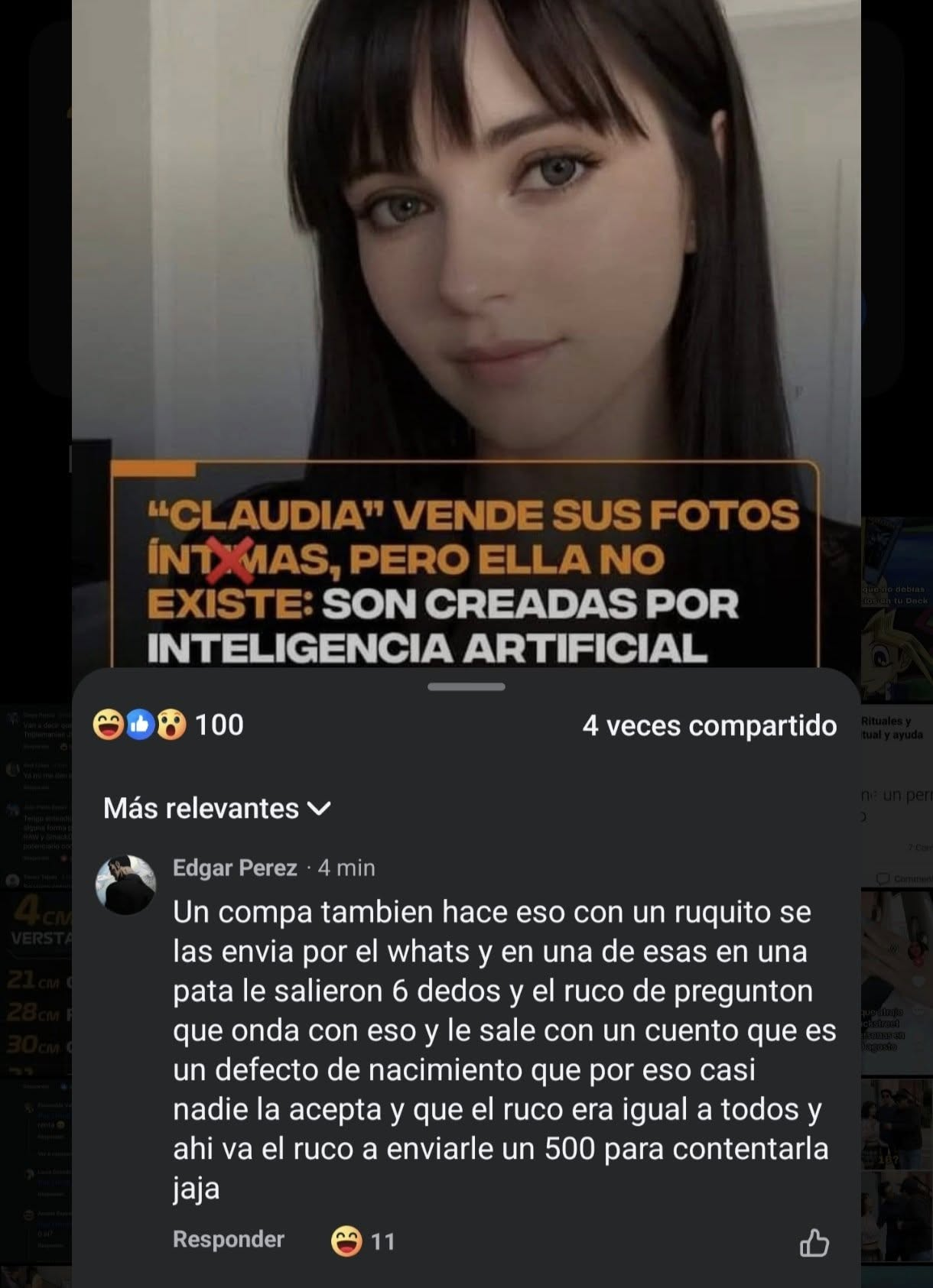Like Edgar Perez's comment with thumbs up

[x=814, y=1242]
